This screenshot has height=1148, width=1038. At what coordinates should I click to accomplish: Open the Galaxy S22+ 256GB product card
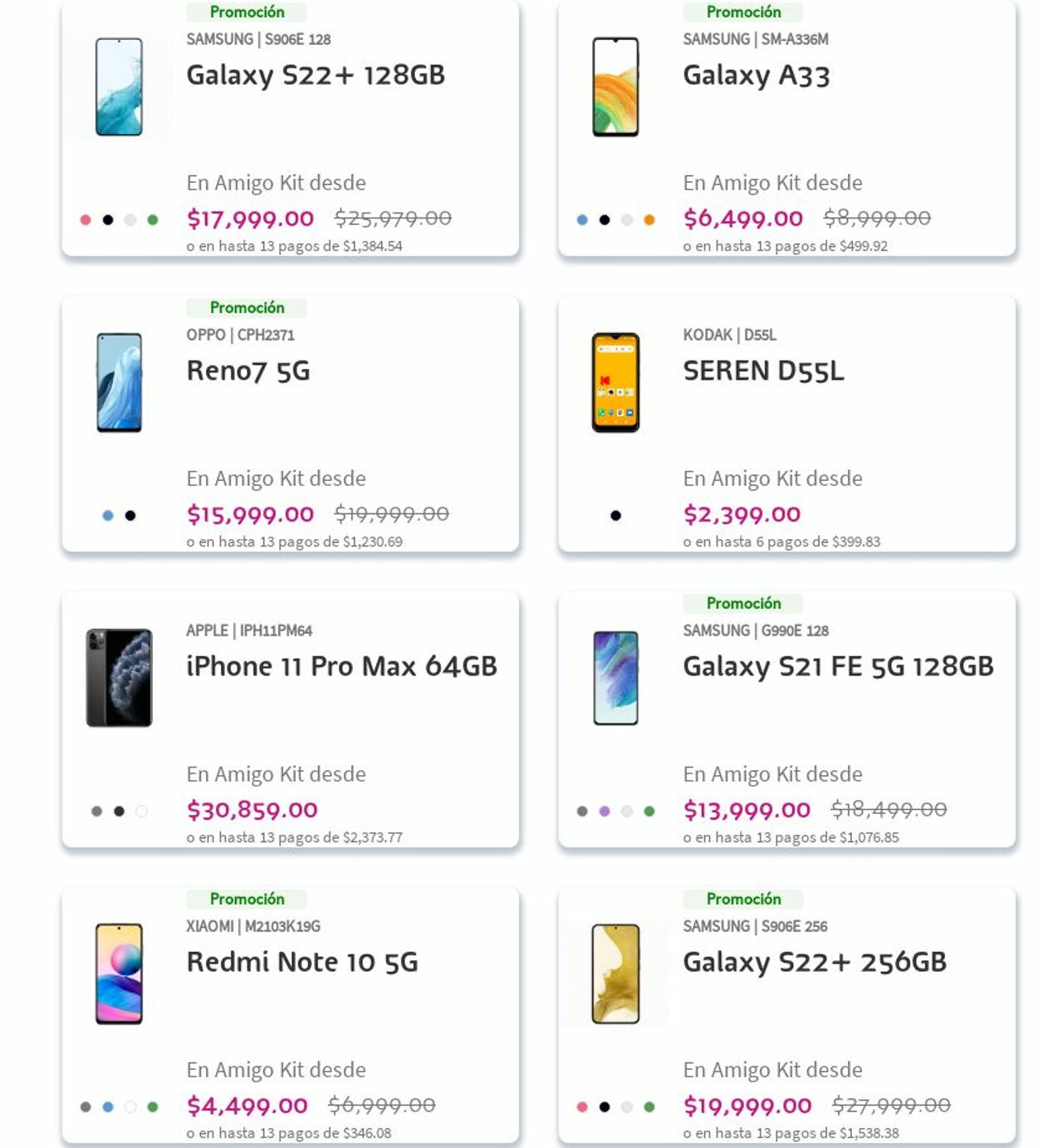(814, 962)
